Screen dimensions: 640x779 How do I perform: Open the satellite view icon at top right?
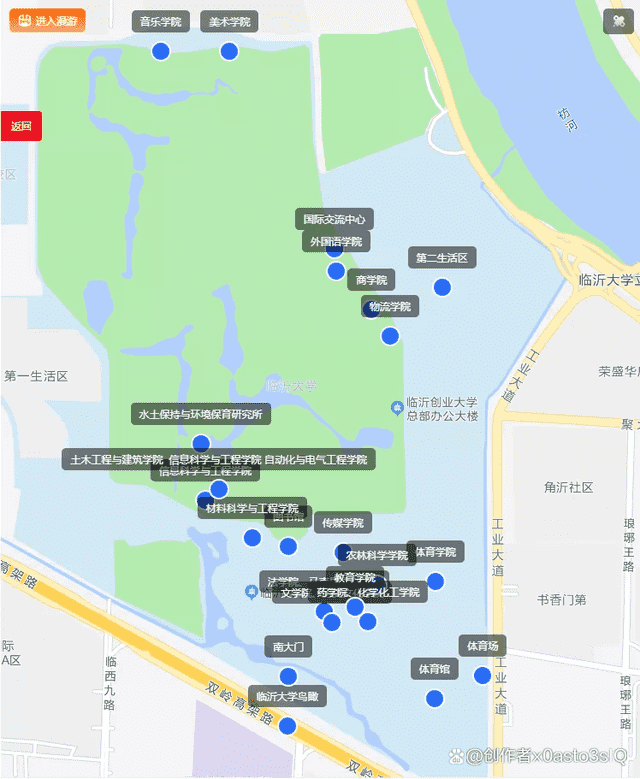[619, 21]
